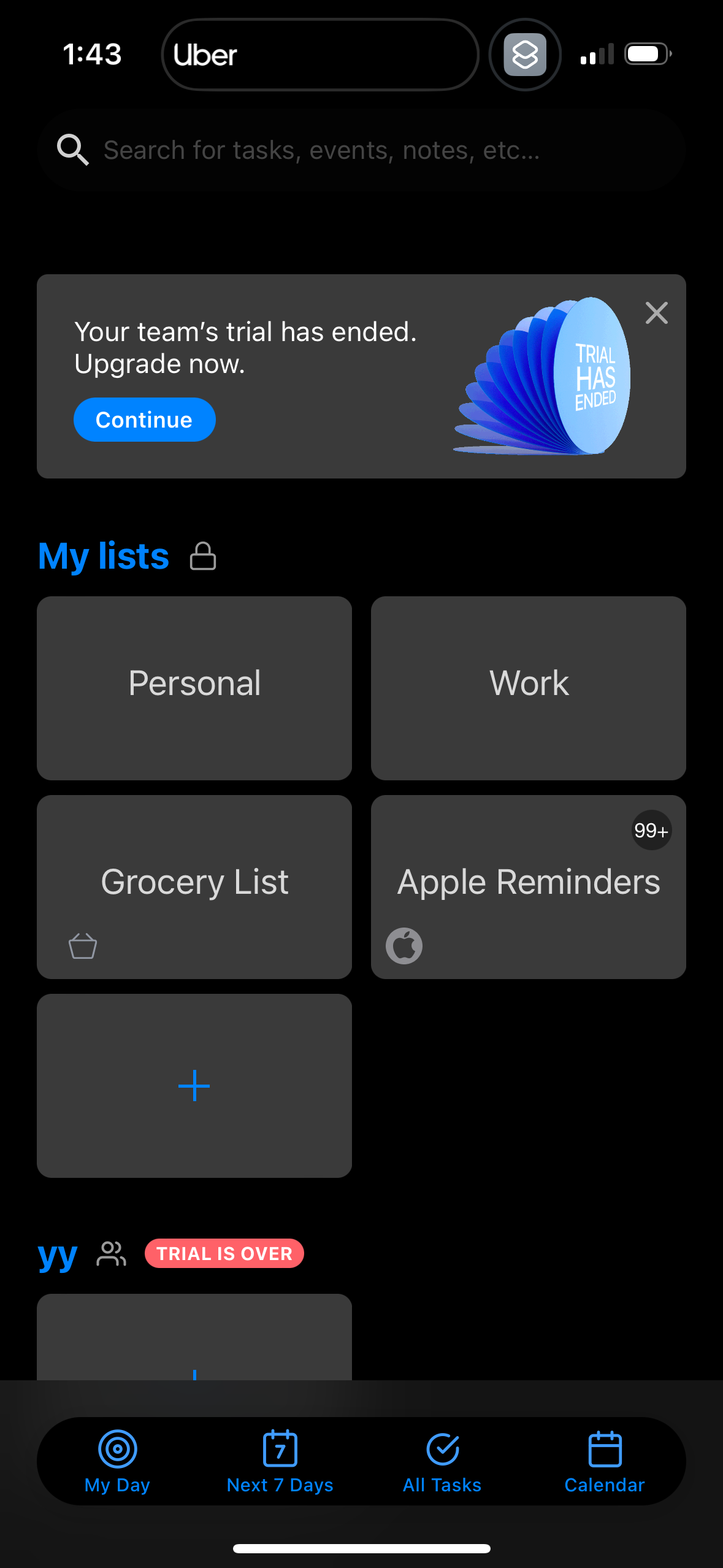The width and height of the screenshot is (723, 1568).
Task: Open the Personal list
Action: pyautogui.click(x=194, y=683)
